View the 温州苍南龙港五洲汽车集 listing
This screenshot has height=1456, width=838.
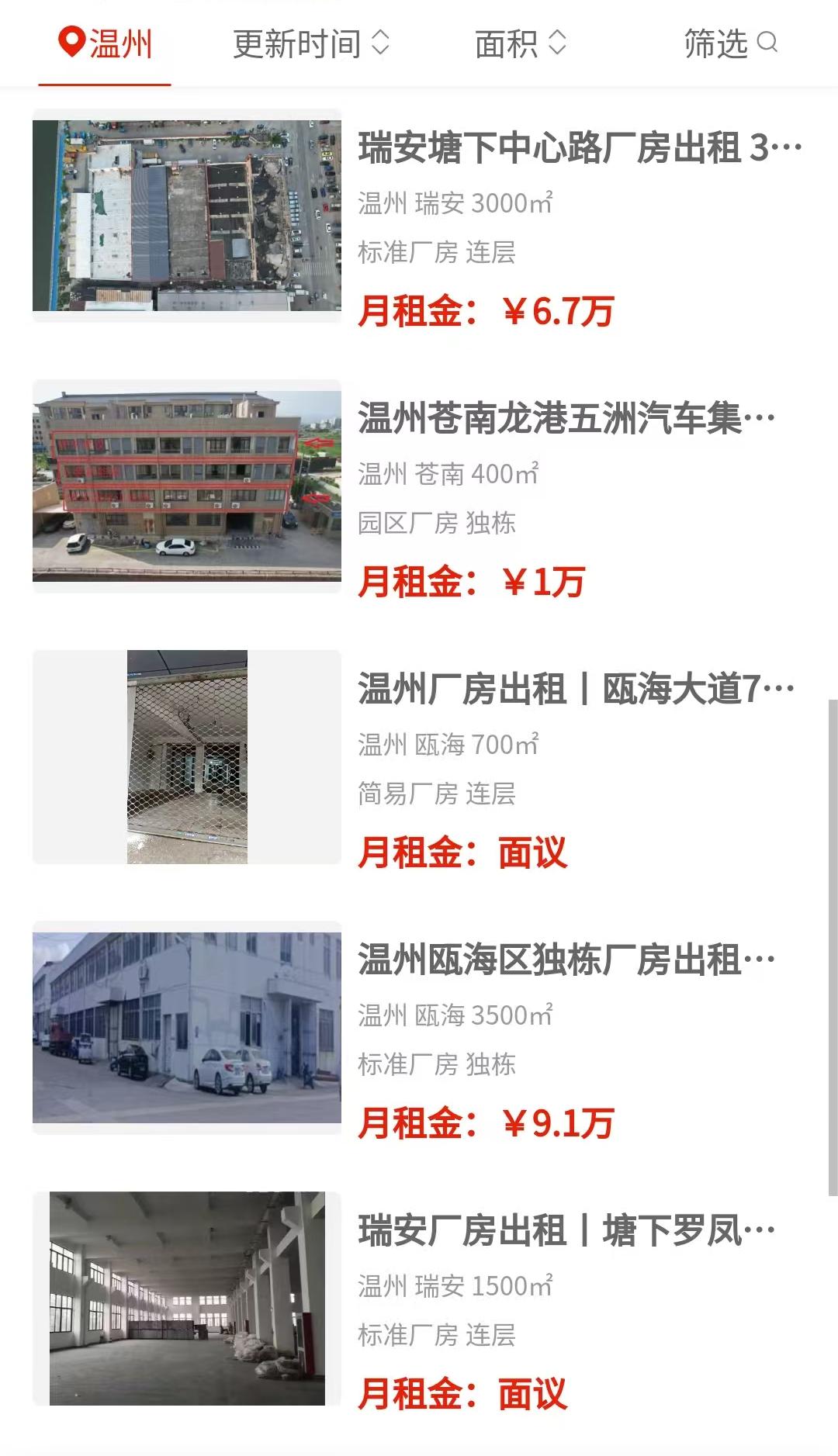pyautogui.click(x=566, y=419)
